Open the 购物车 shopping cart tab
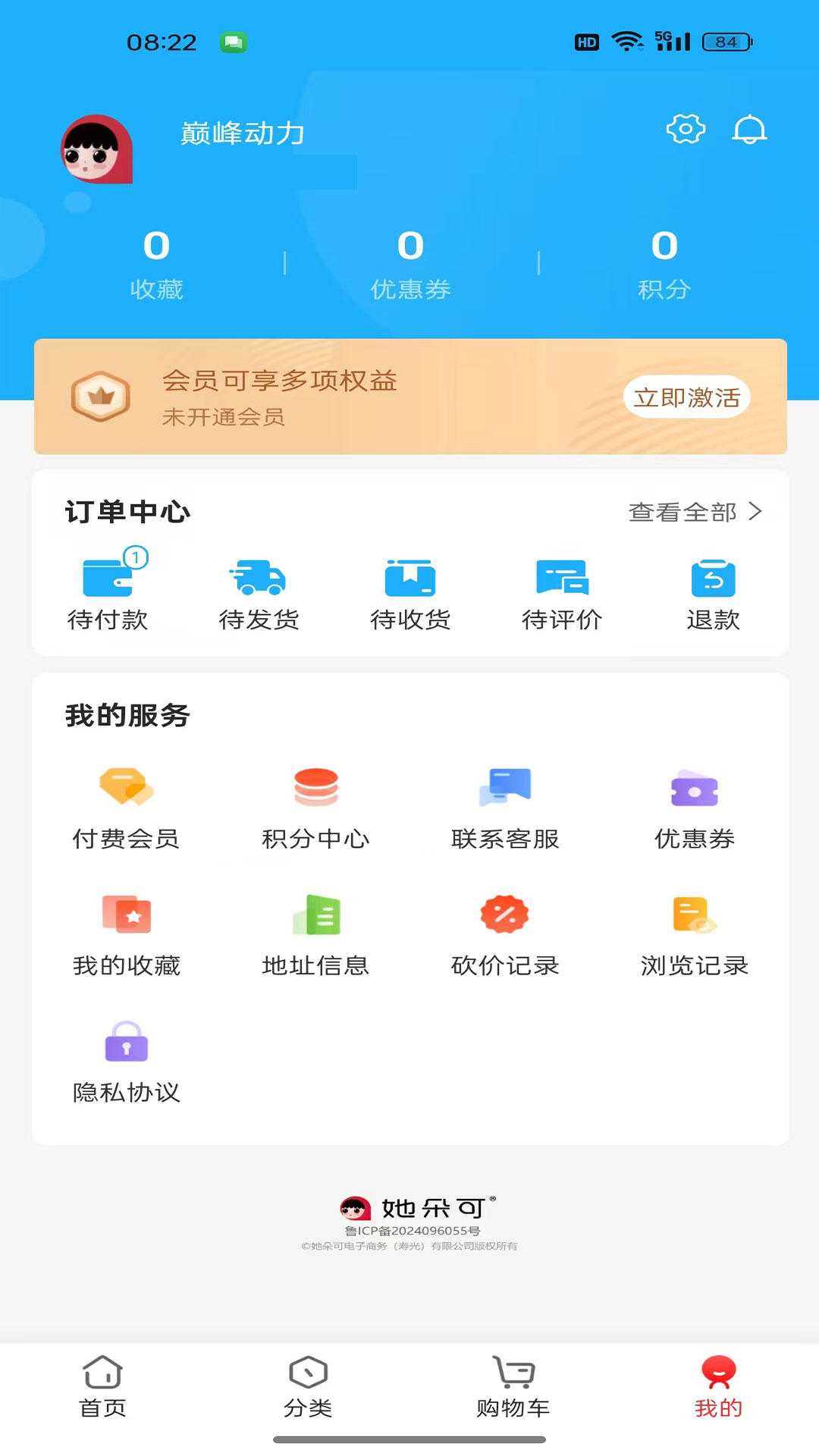Screen dimensions: 819x1456 (513, 1387)
